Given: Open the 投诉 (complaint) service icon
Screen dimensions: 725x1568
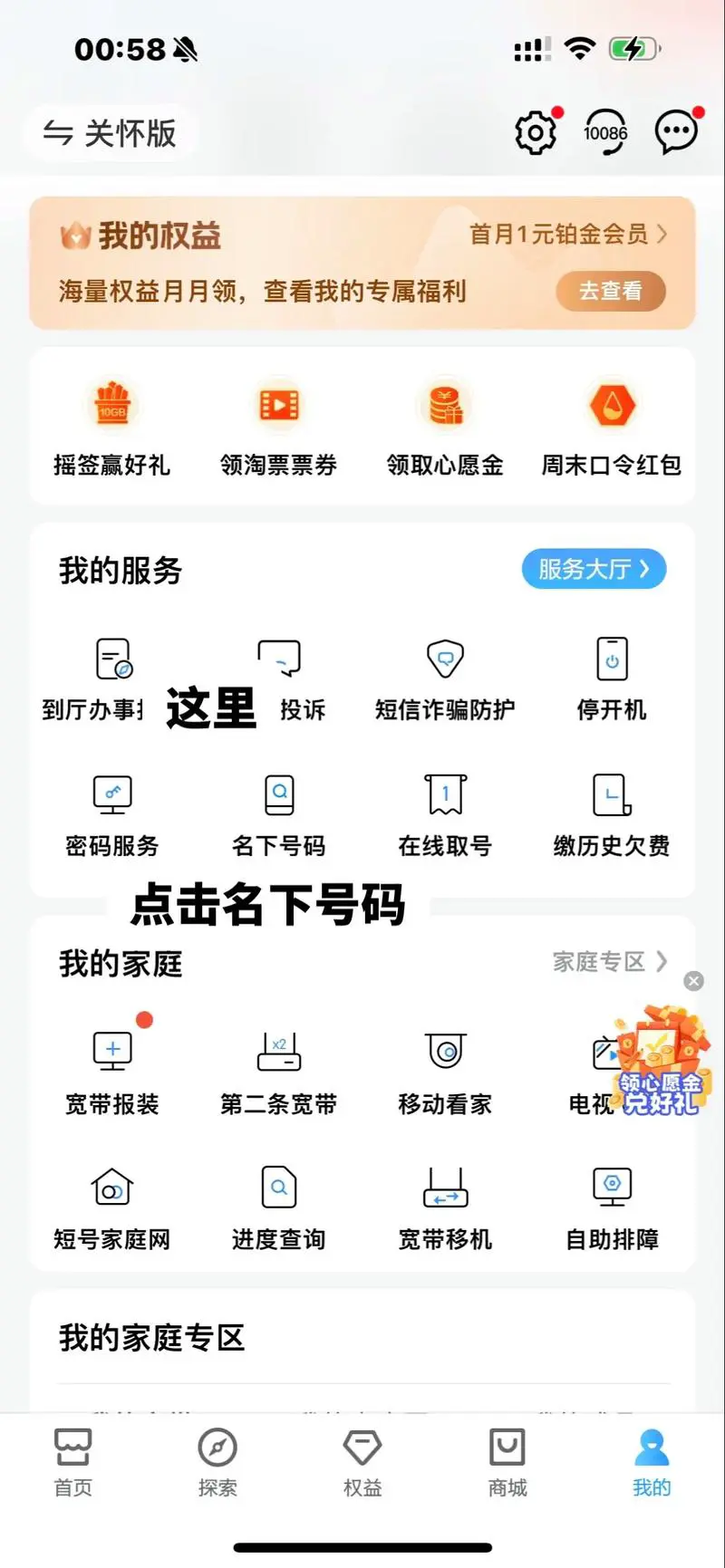Looking at the screenshot, I should (281, 675).
